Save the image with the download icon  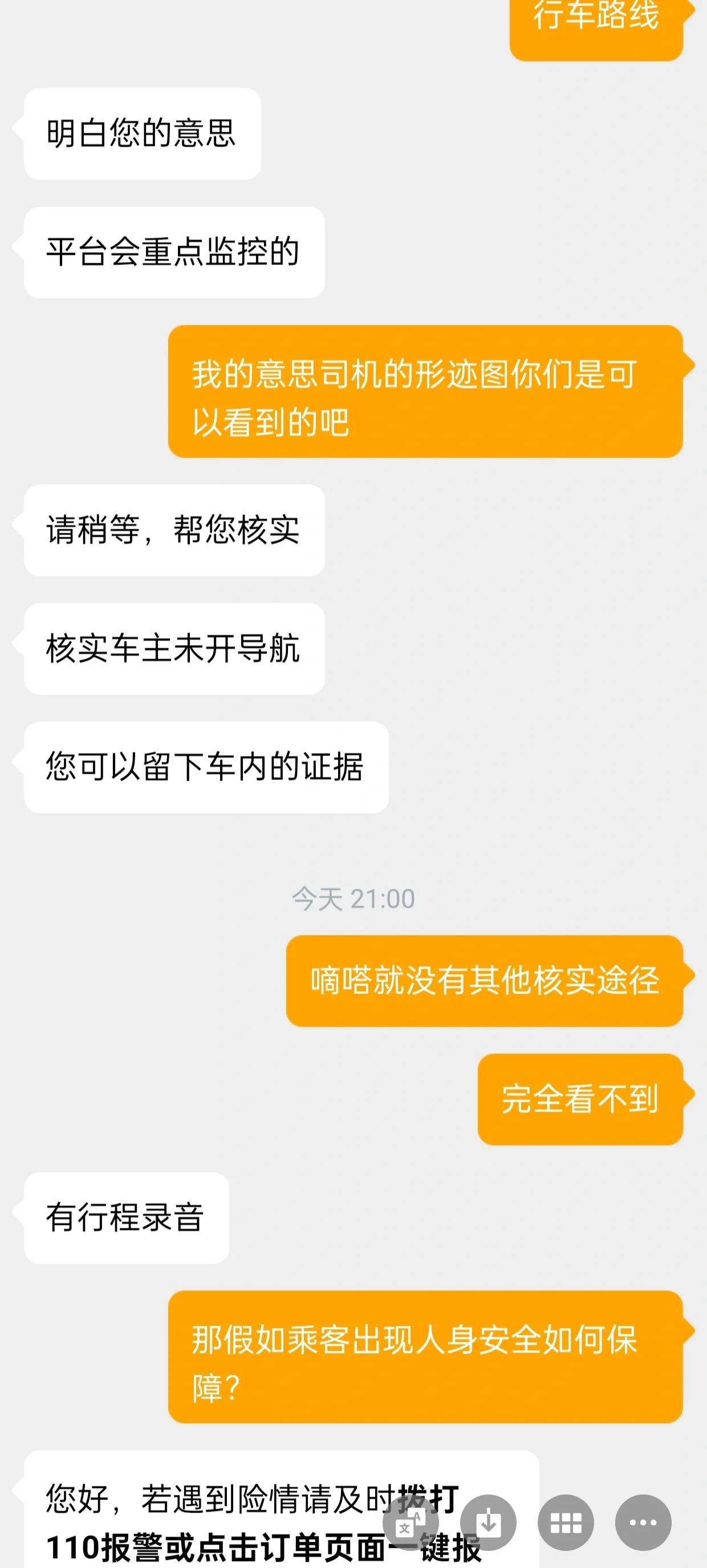coord(488,1522)
